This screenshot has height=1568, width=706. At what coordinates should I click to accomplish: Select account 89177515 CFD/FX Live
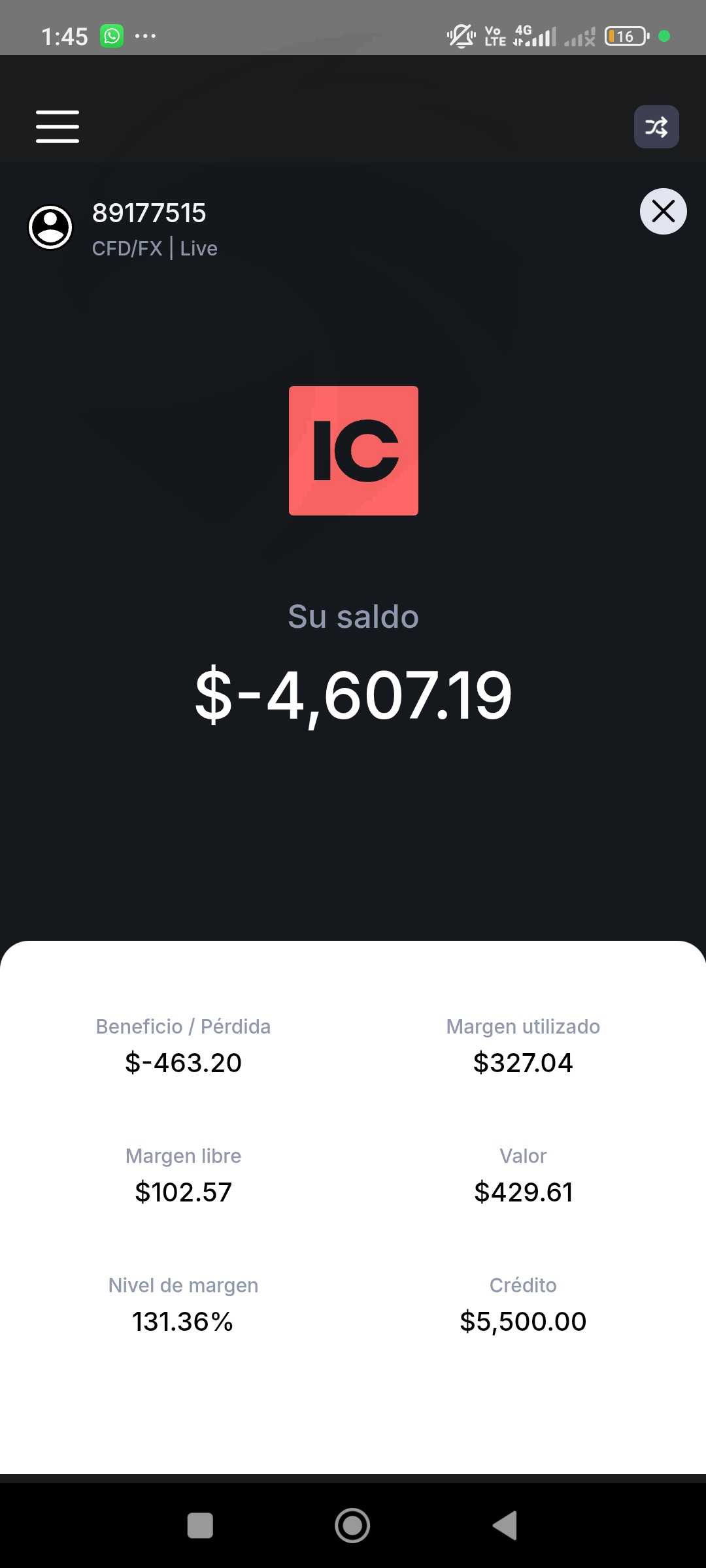click(x=124, y=229)
